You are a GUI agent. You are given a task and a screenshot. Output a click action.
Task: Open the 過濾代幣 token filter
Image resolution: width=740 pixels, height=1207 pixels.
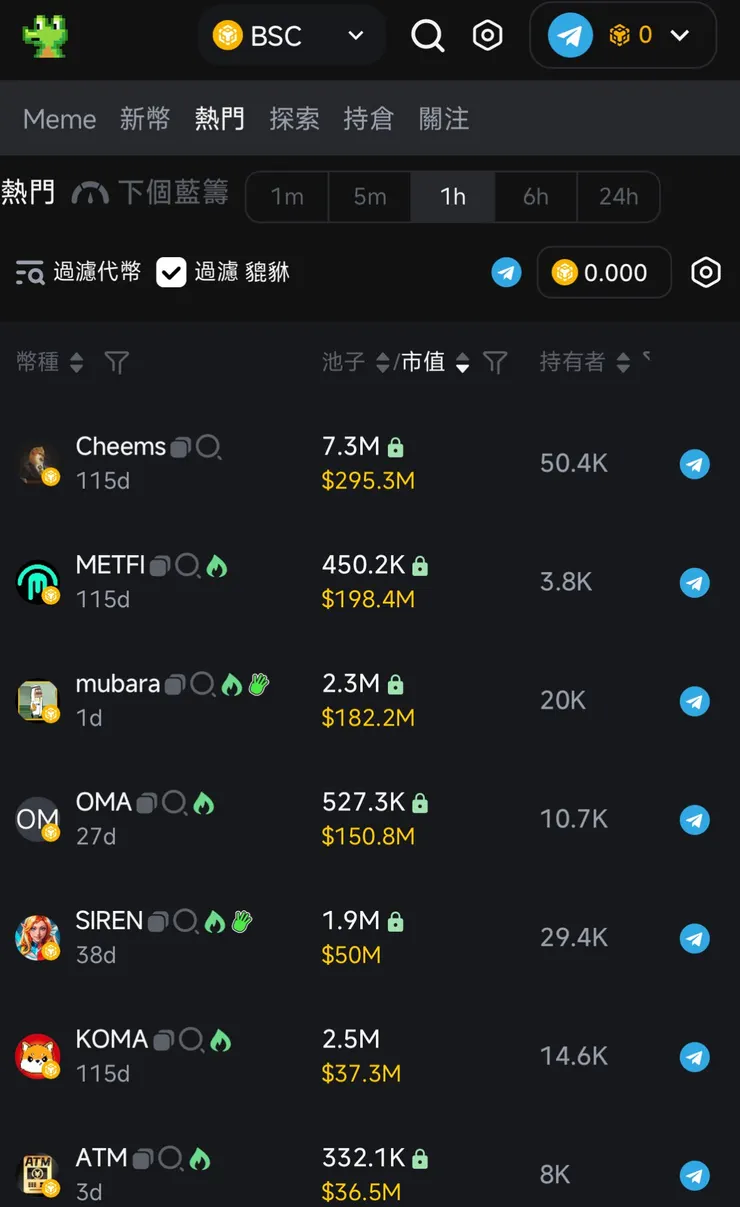tap(79, 272)
